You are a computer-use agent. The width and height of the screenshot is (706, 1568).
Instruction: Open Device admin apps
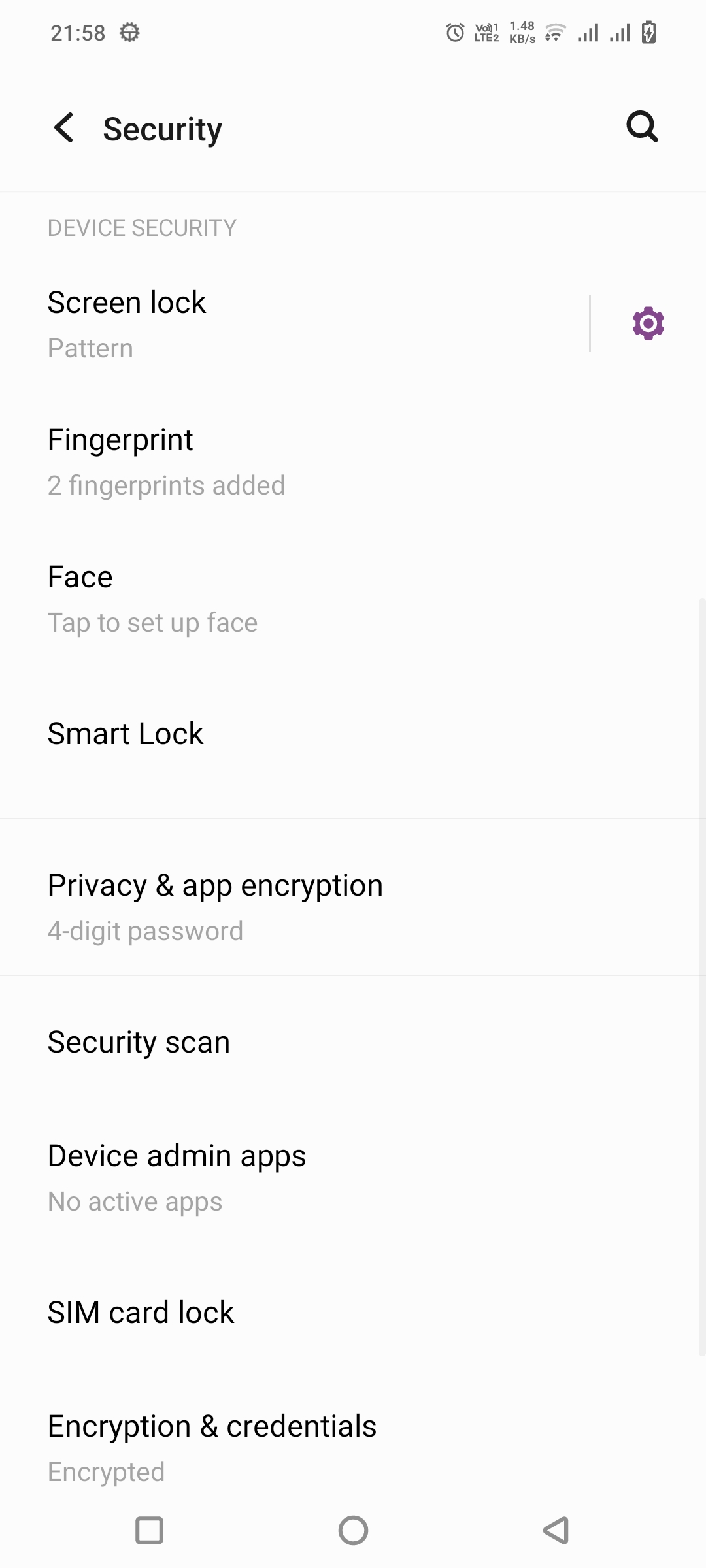[x=261, y=1176]
